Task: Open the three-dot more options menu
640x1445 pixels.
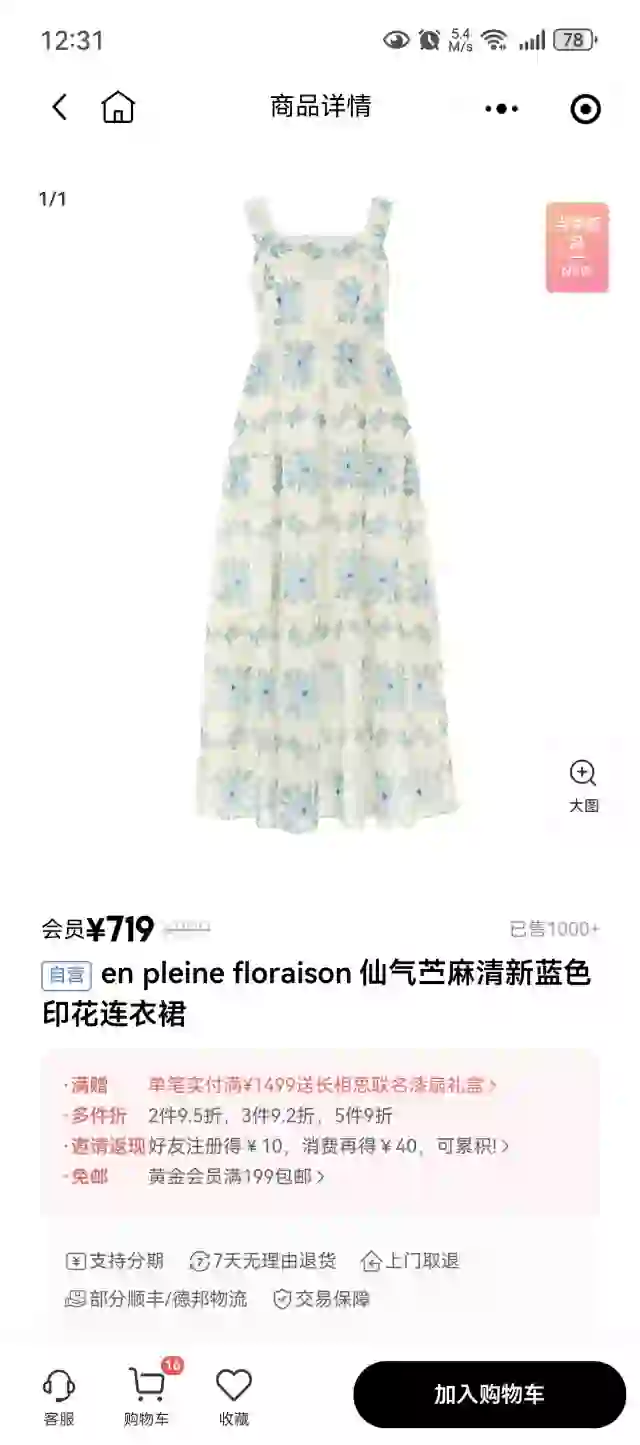Action: point(502,108)
